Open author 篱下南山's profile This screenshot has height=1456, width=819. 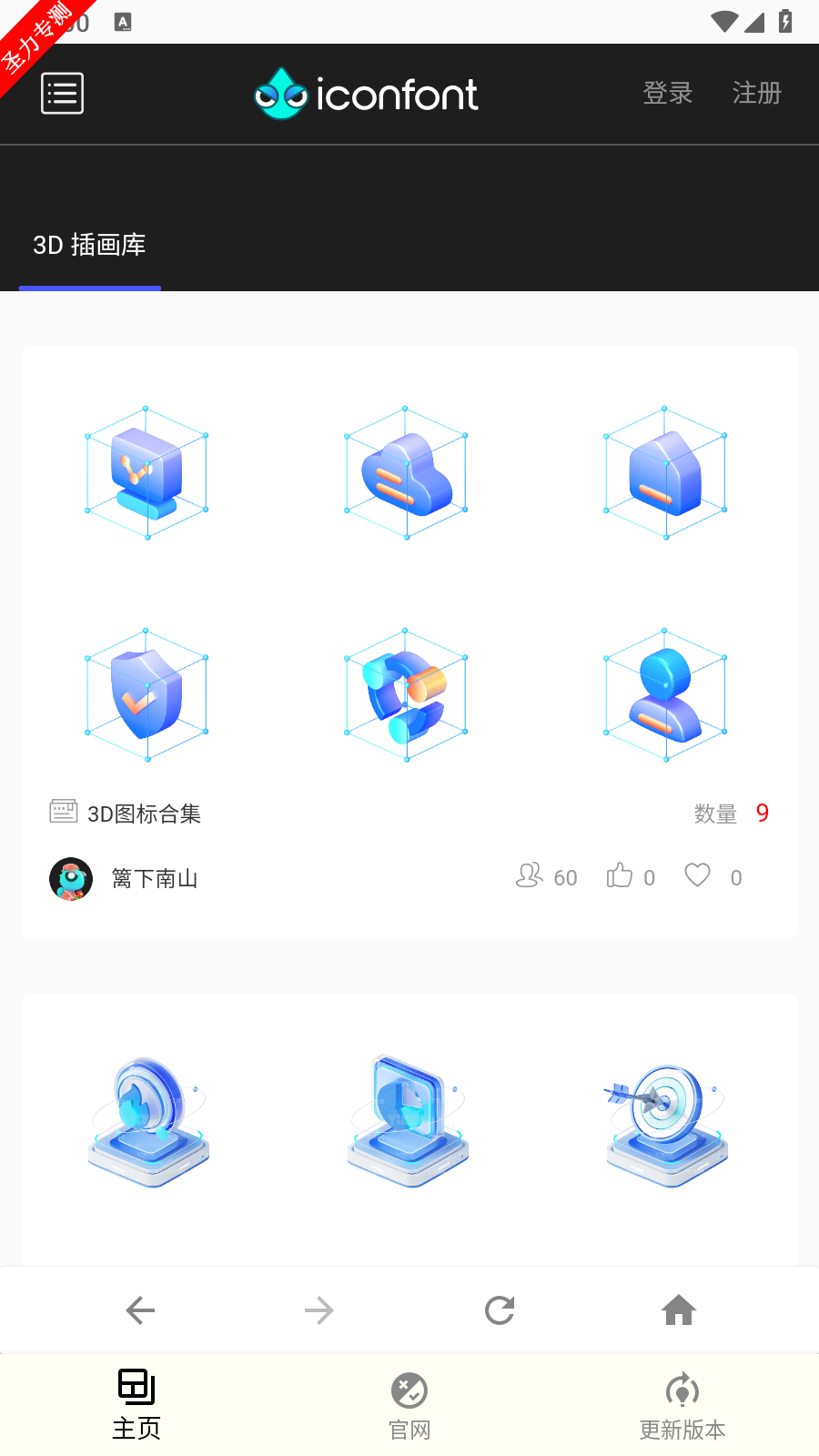(x=155, y=879)
